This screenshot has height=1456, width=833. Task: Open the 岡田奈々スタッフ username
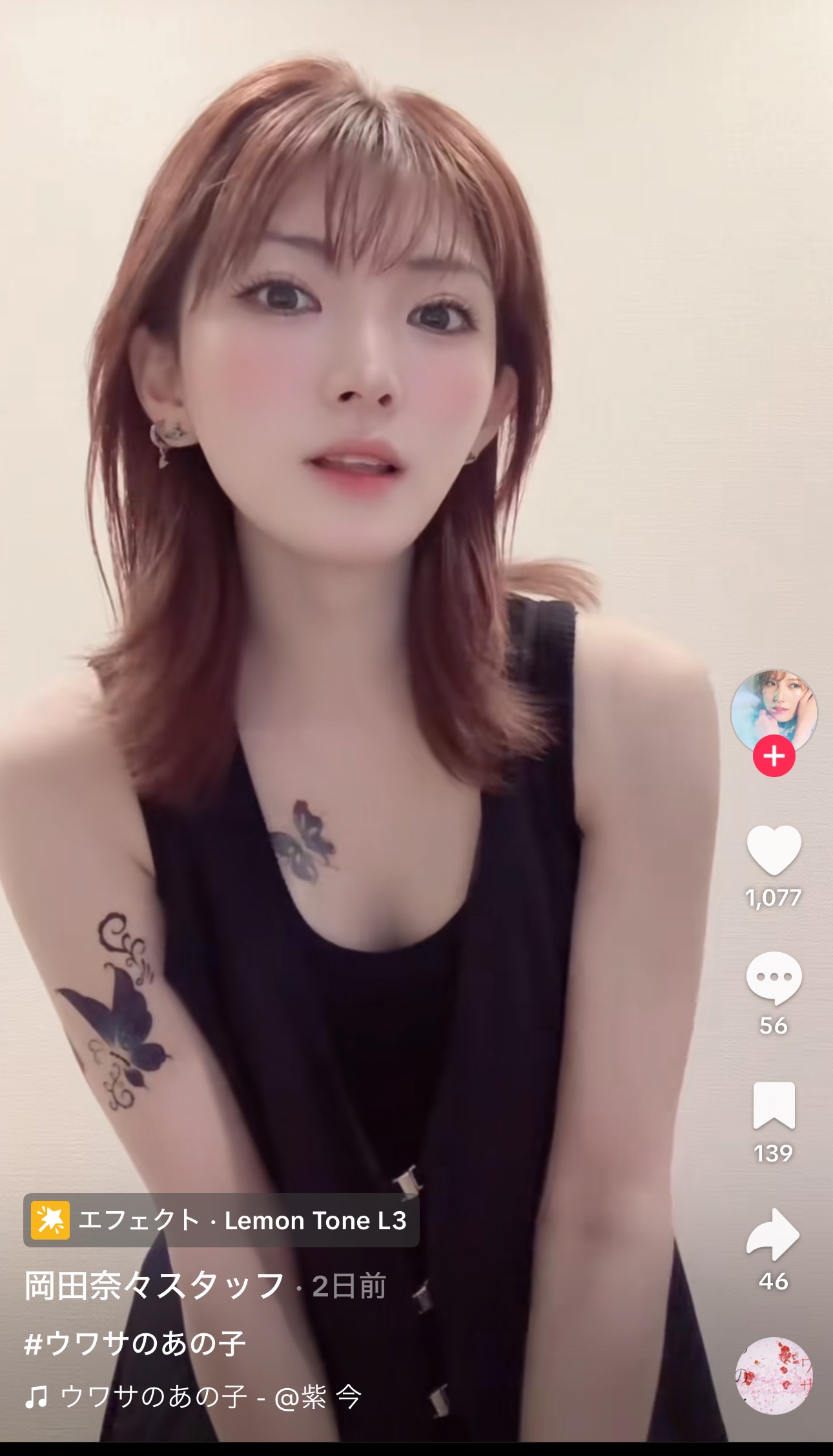154,1285
